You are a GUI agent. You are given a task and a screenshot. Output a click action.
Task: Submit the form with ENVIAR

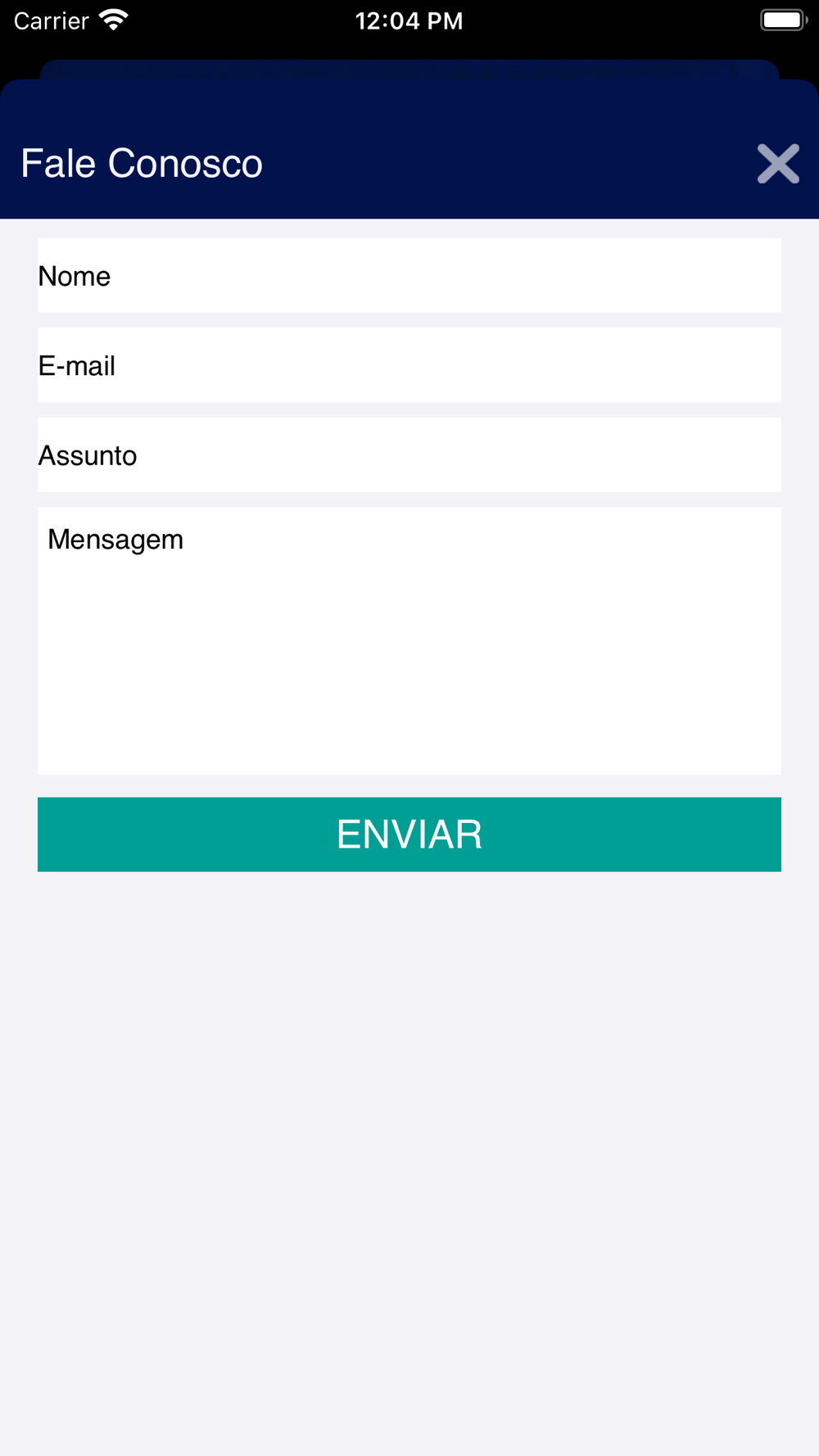tap(409, 834)
